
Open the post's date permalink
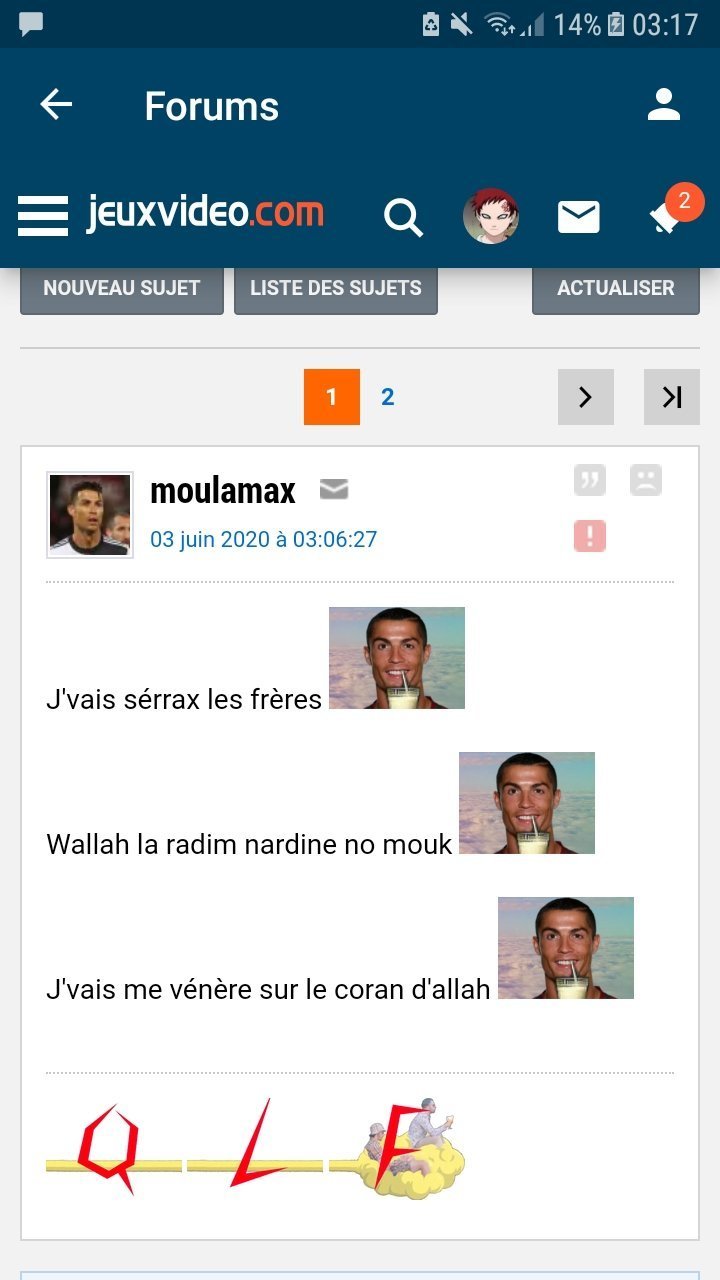(264, 540)
